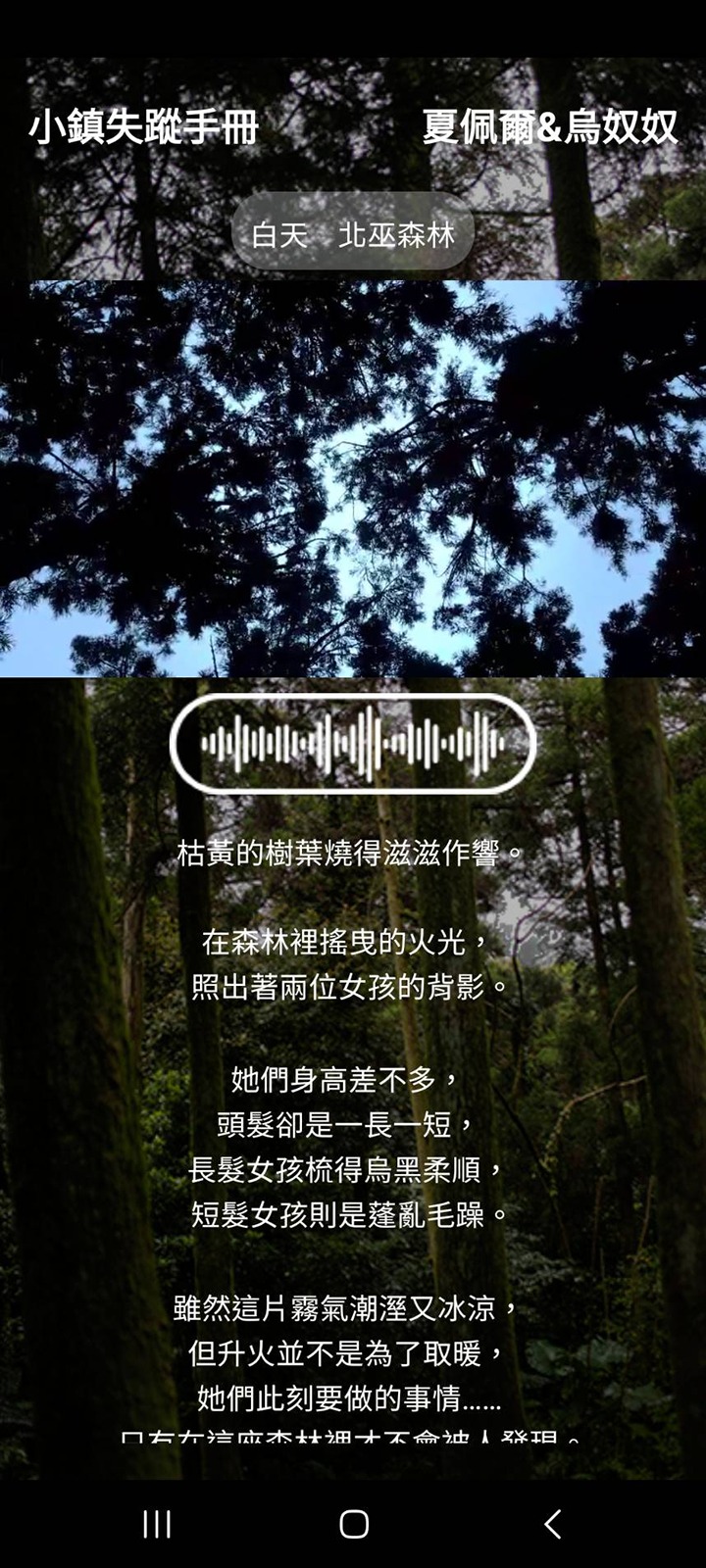Open recent apps from the navigation bar

(x=157, y=1523)
